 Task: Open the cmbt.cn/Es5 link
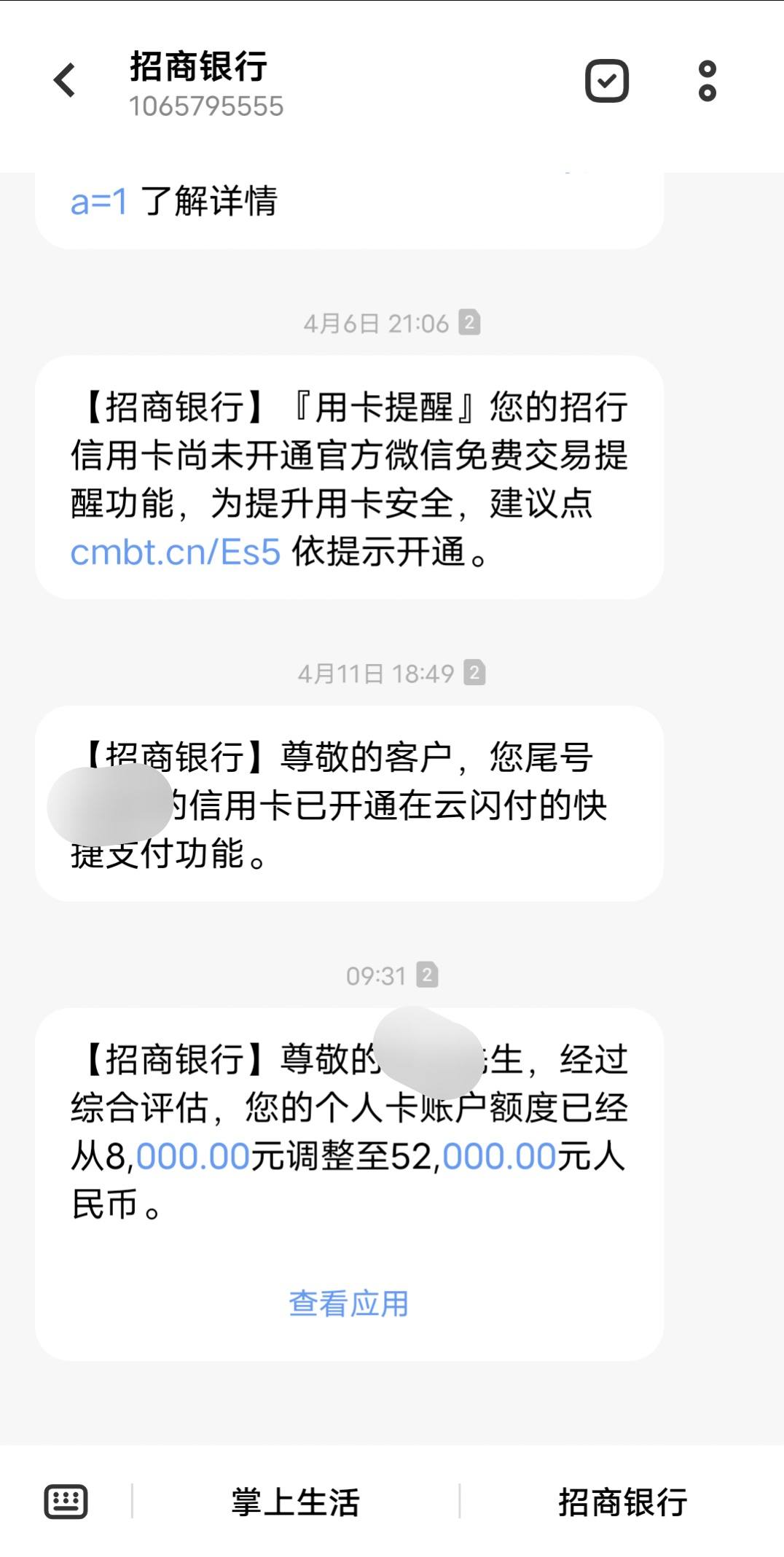[175, 552]
